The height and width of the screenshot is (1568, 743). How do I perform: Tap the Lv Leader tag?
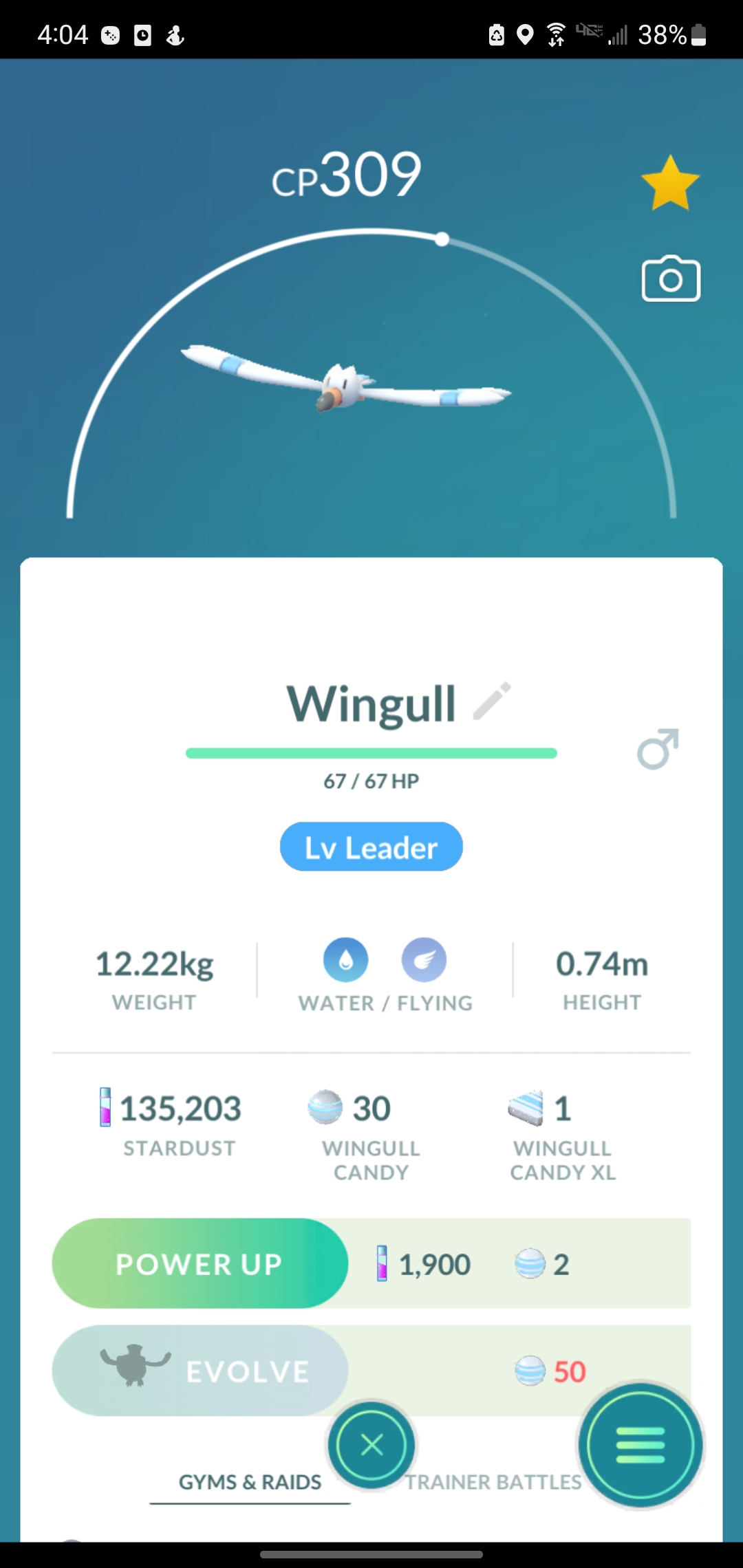(371, 847)
